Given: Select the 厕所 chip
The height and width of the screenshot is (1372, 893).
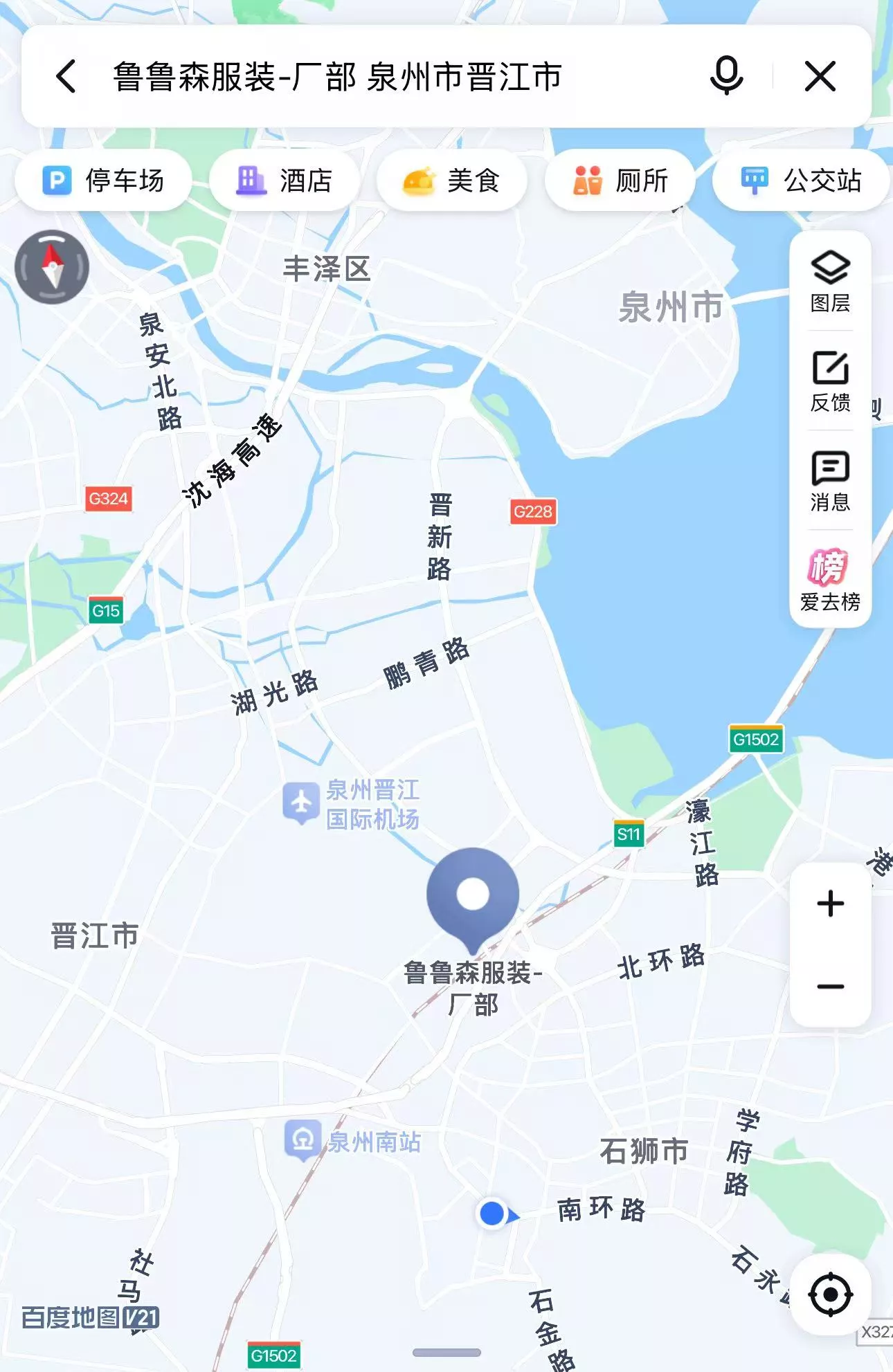Looking at the screenshot, I should click(x=620, y=181).
